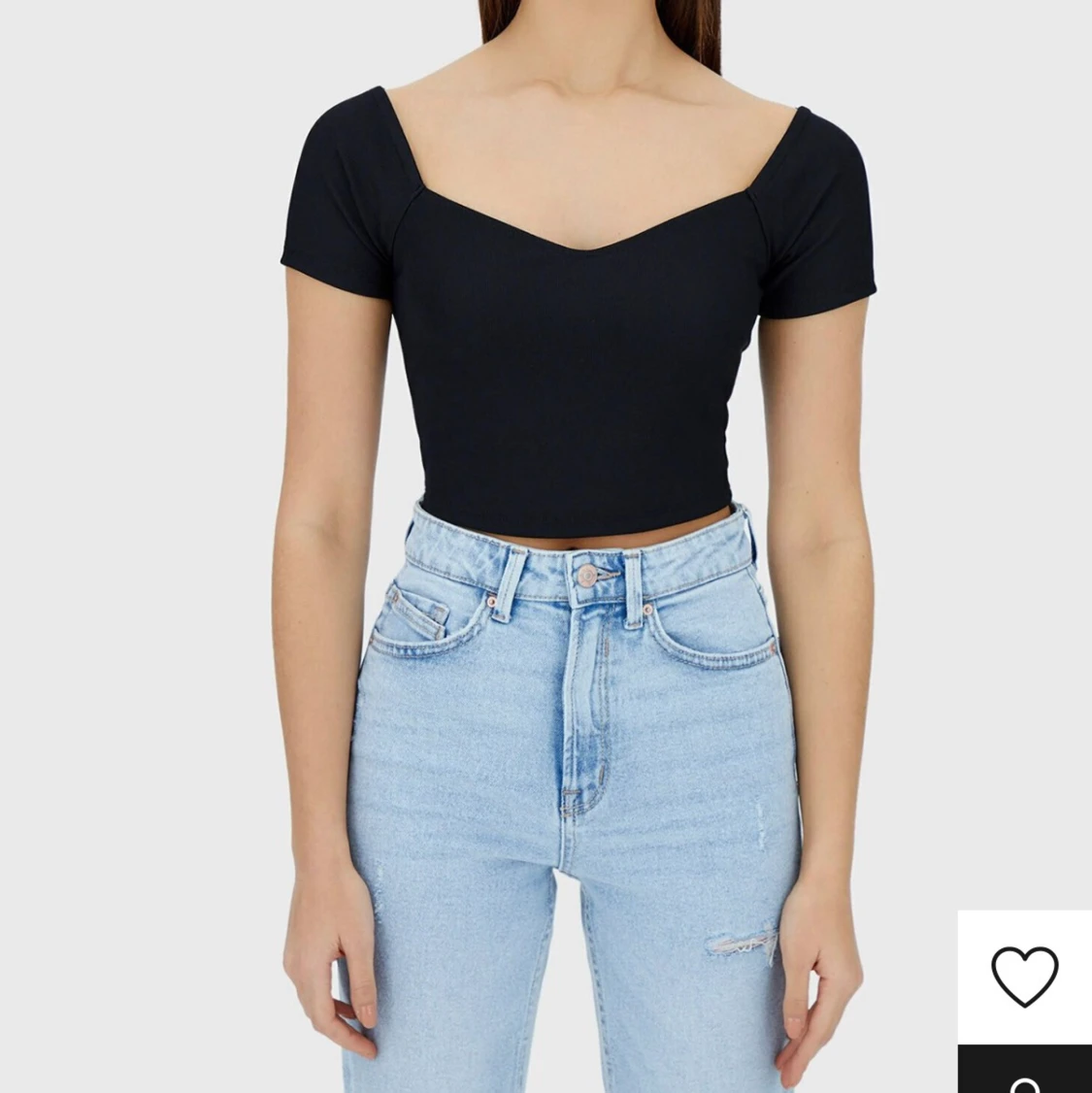Tap the black button below the heart
Screen dimensions: 1092x1093
coord(1025,1070)
